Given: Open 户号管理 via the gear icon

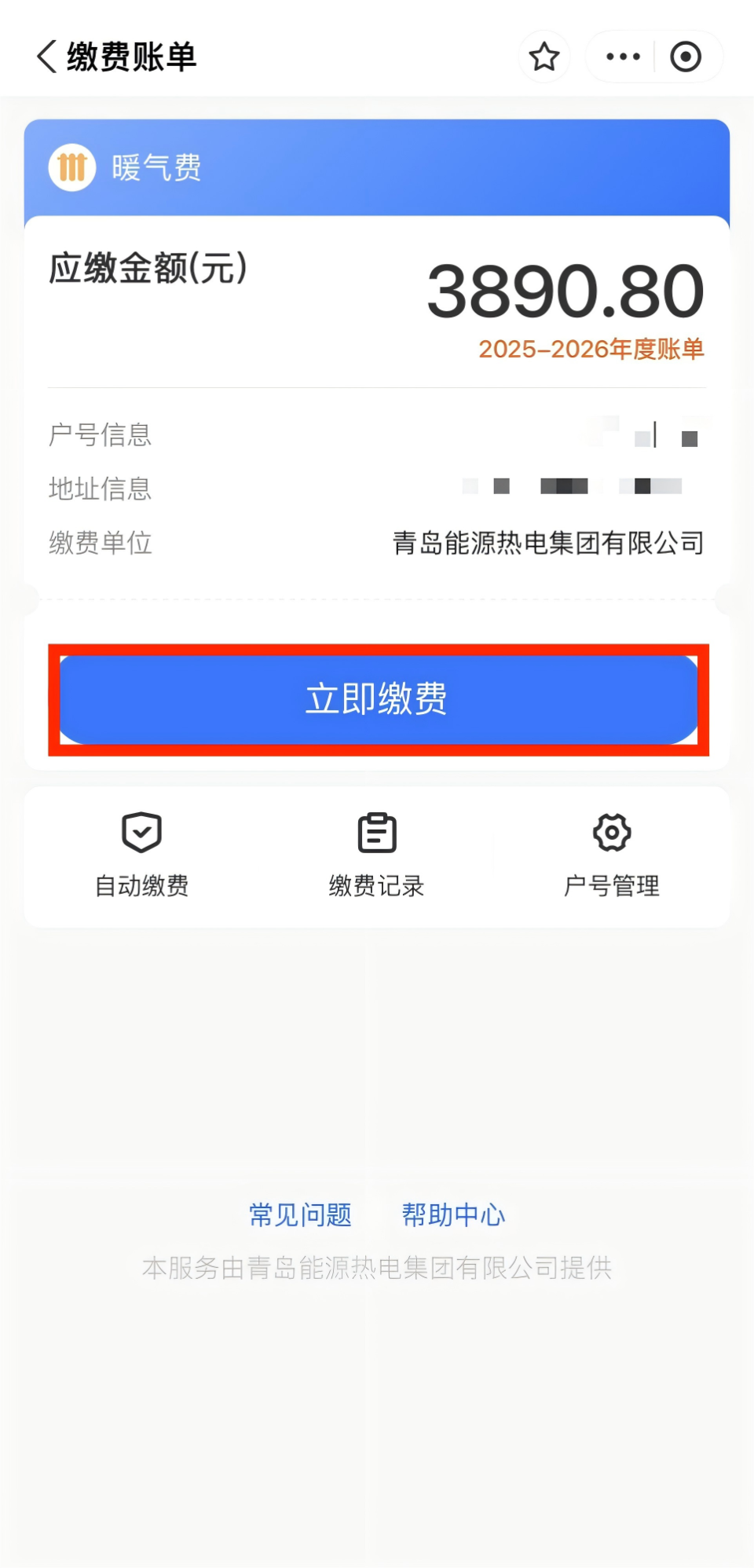Looking at the screenshot, I should point(613,833).
